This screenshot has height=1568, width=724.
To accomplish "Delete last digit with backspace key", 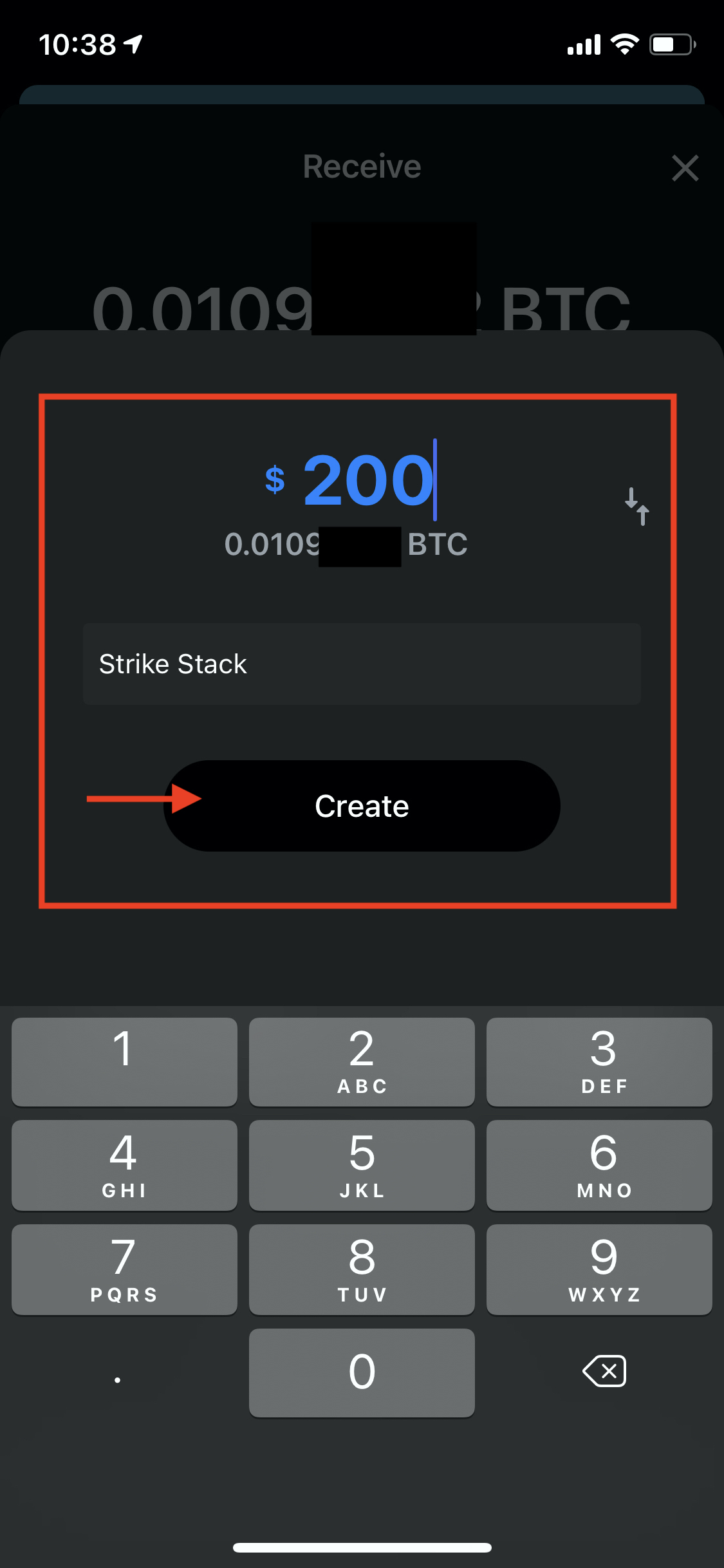I will [x=604, y=1371].
